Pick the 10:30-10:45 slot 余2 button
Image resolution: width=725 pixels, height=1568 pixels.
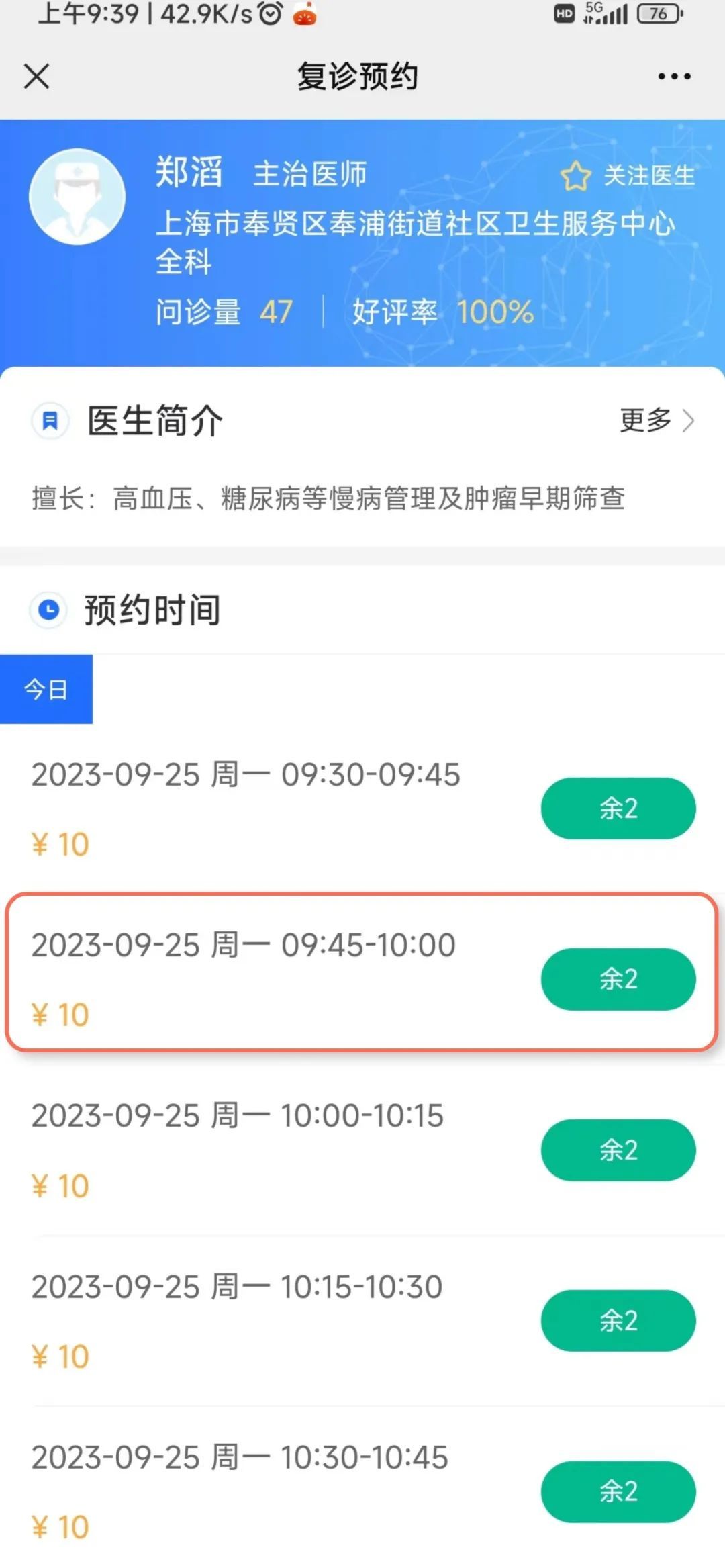pyautogui.click(x=618, y=1491)
